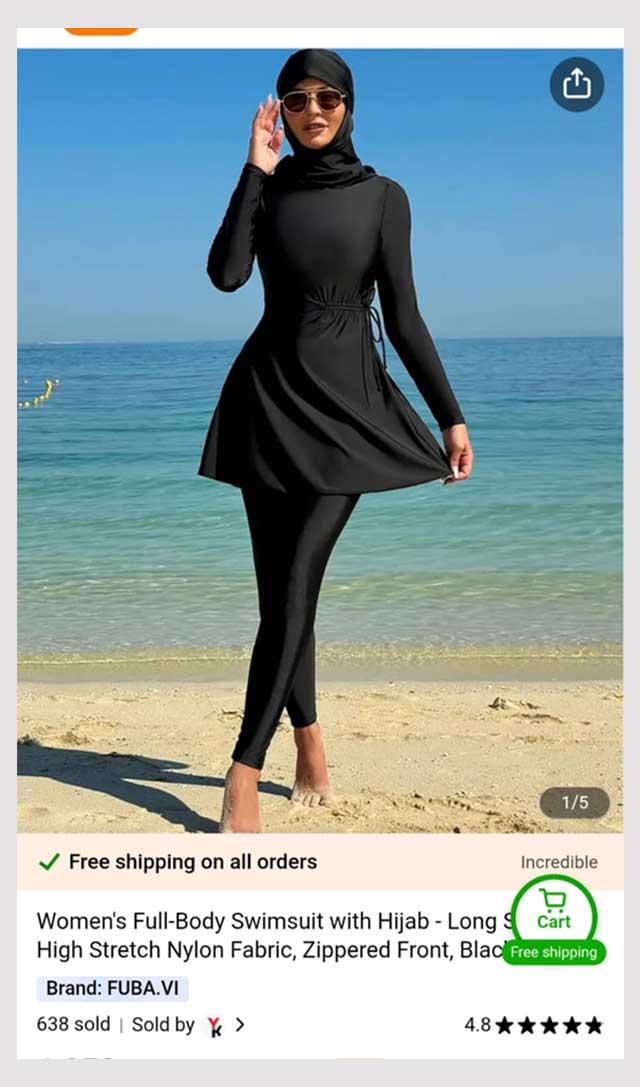Share this swimsuit product
Image resolution: width=640 pixels, height=1087 pixels.
click(x=577, y=85)
